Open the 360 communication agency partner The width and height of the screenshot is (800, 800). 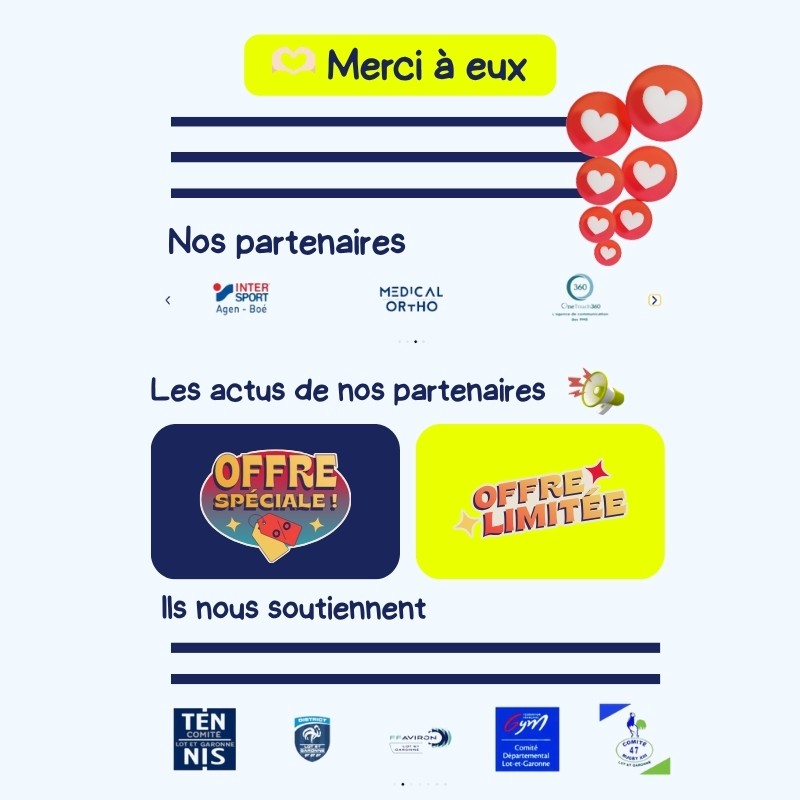(x=580, y=297)
